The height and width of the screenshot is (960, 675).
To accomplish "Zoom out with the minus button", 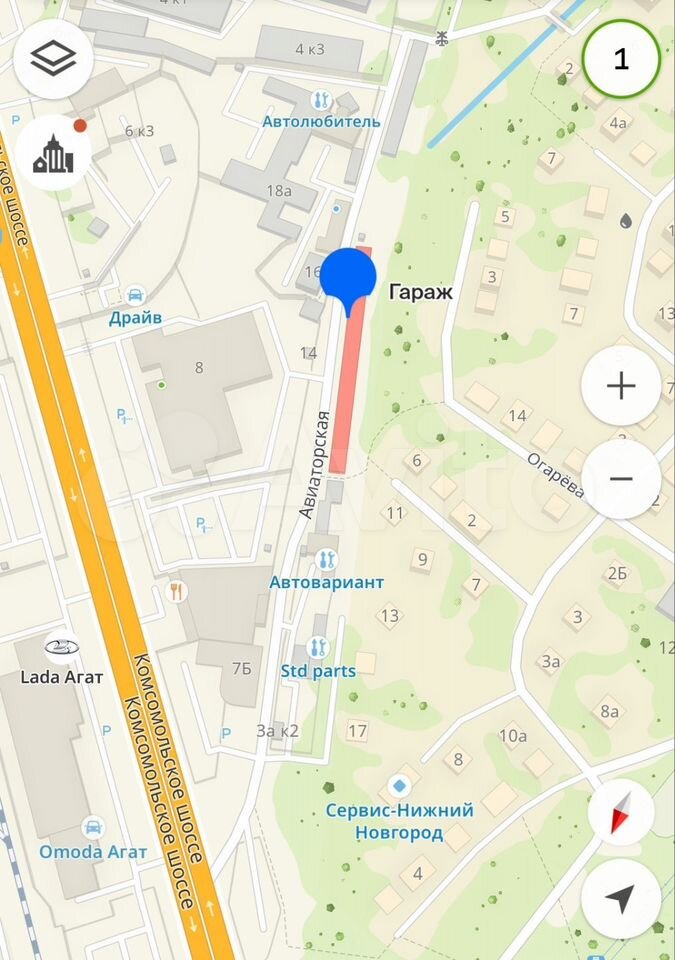I will [x=621, y=479].
